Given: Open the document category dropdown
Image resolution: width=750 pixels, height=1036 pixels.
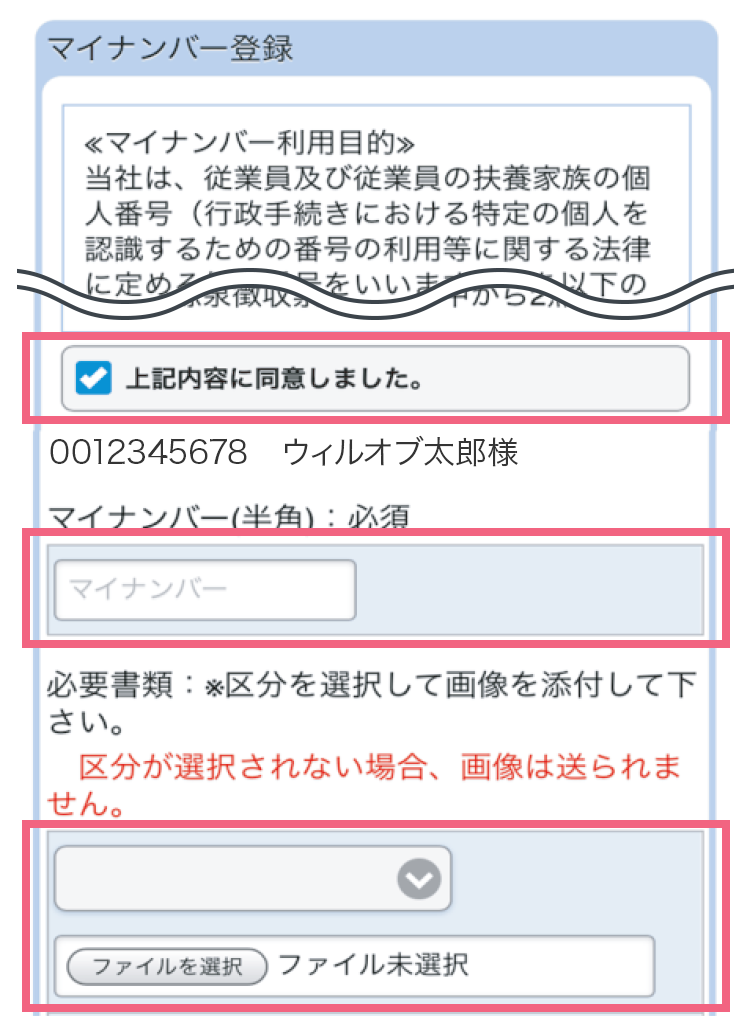Looking at the screenshot, I should (253, 880).
